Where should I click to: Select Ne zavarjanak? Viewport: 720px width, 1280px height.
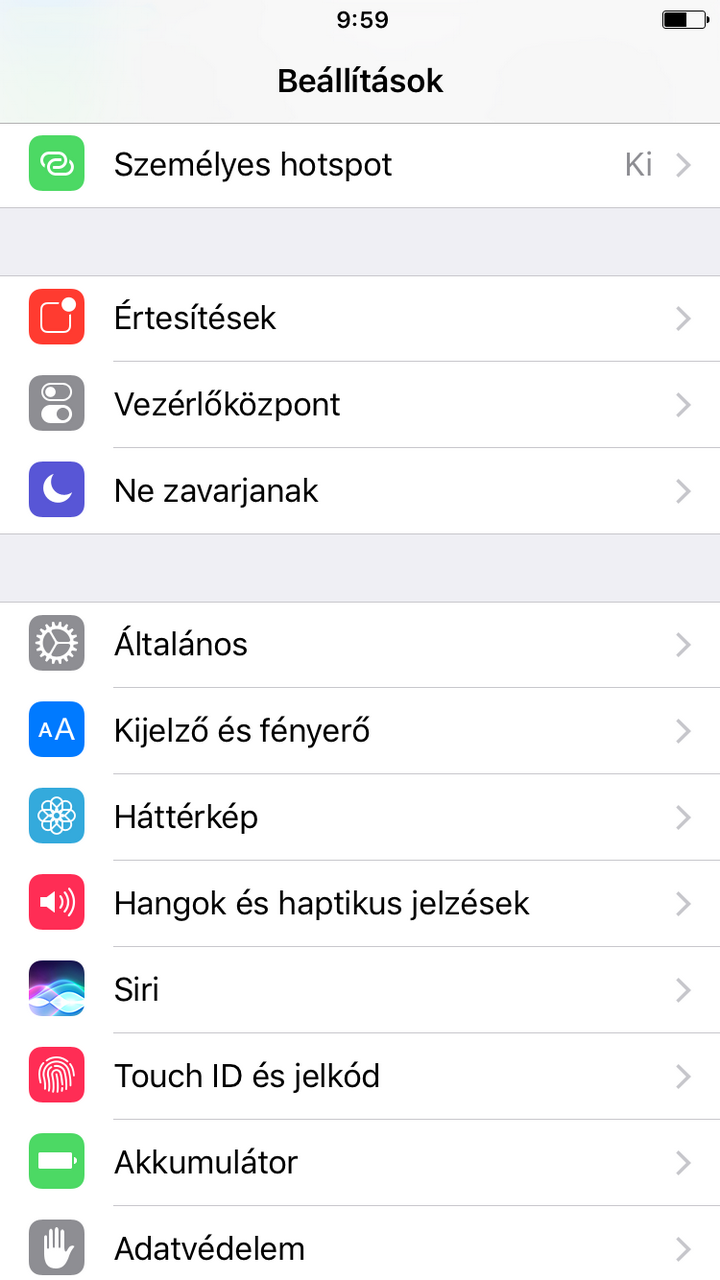360,491
